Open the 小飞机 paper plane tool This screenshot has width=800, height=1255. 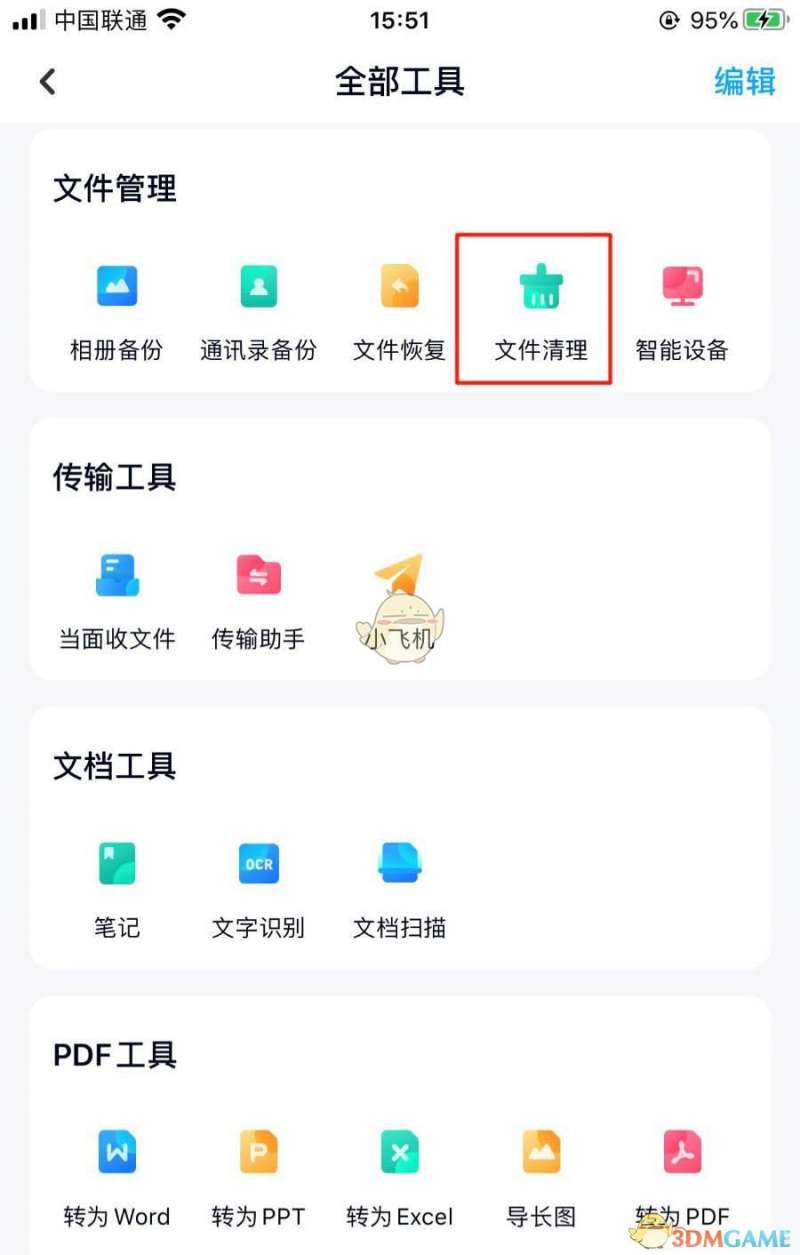point(399,598)
